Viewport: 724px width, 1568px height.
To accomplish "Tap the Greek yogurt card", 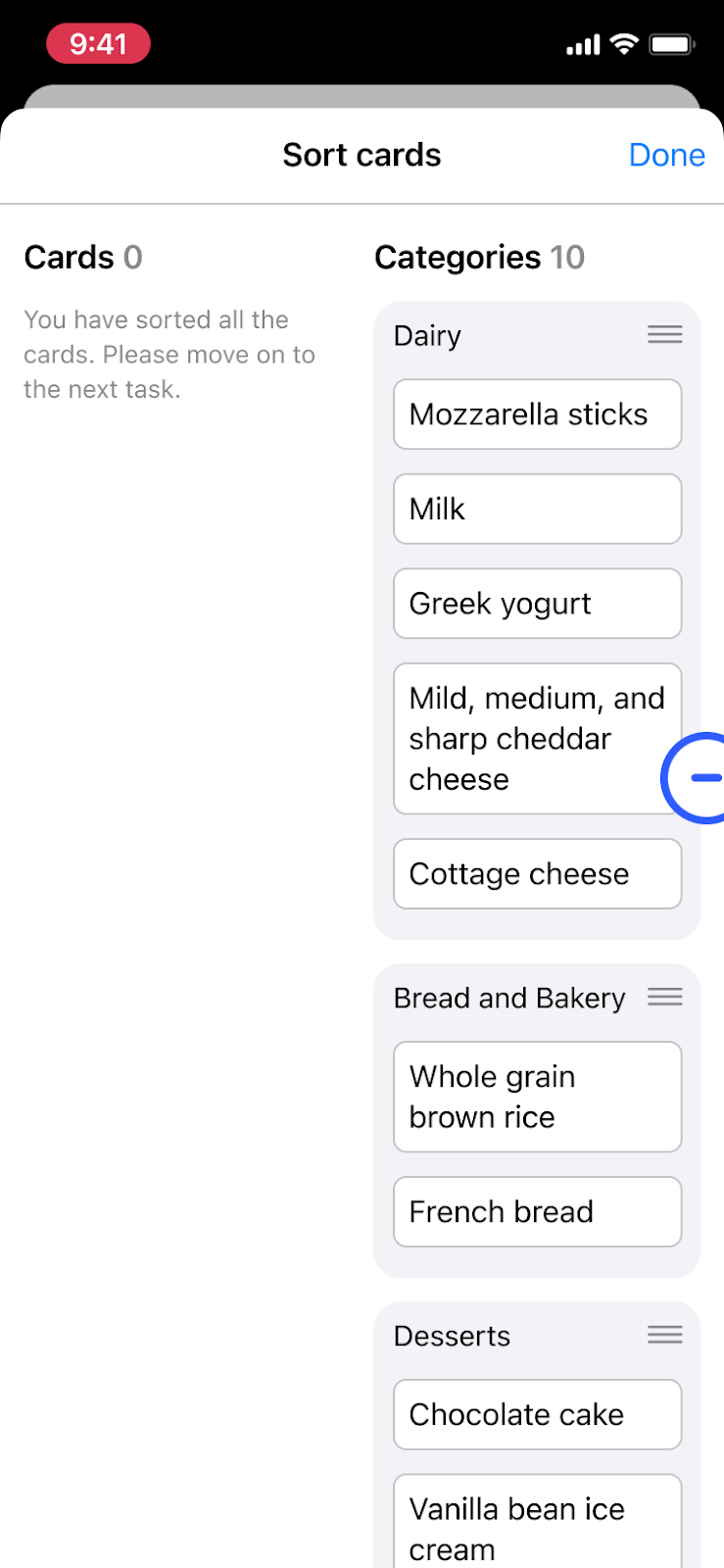I will click(x=537, y=604).
